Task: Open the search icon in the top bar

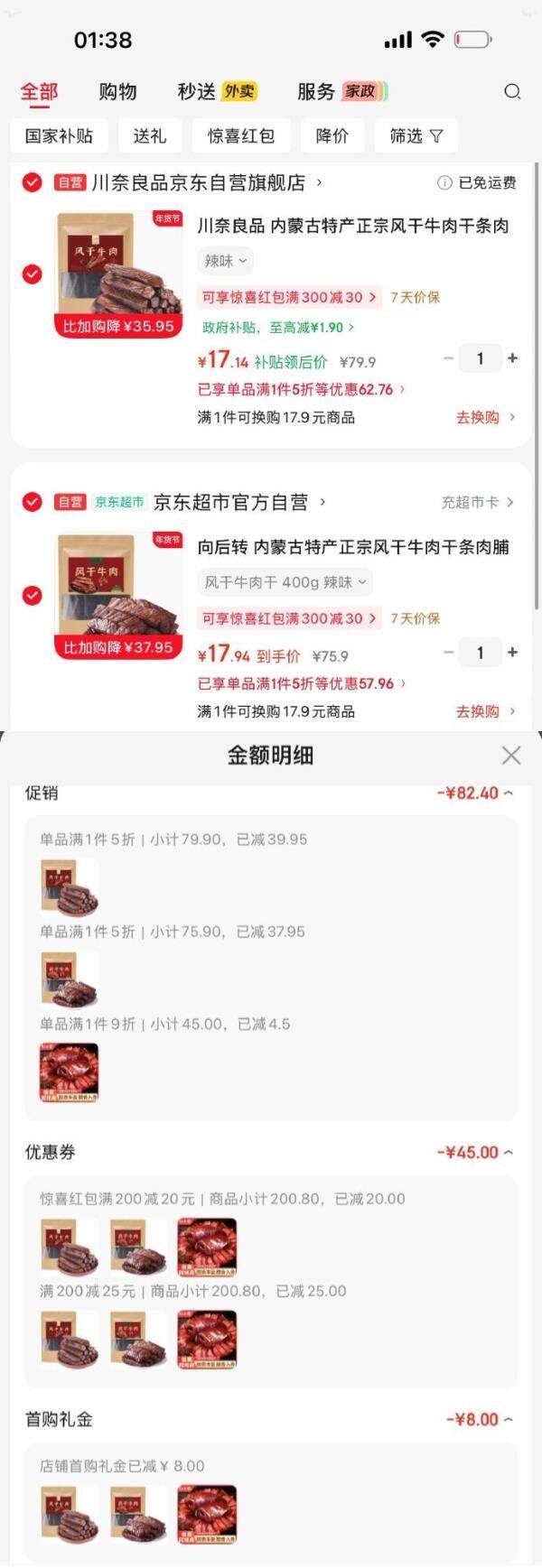Action: click(x=512, y=91)
